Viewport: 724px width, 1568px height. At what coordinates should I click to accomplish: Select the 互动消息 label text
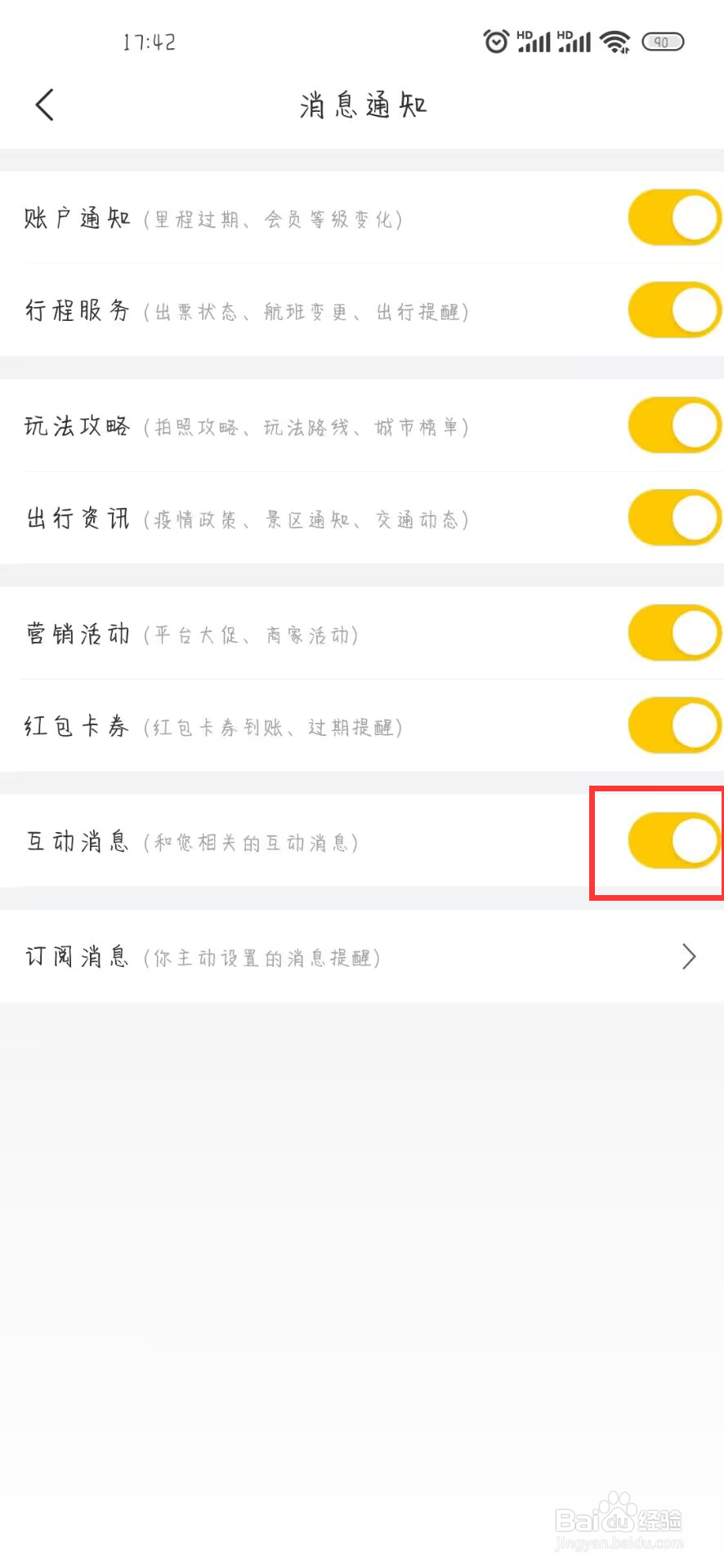[x=76, y=842]
